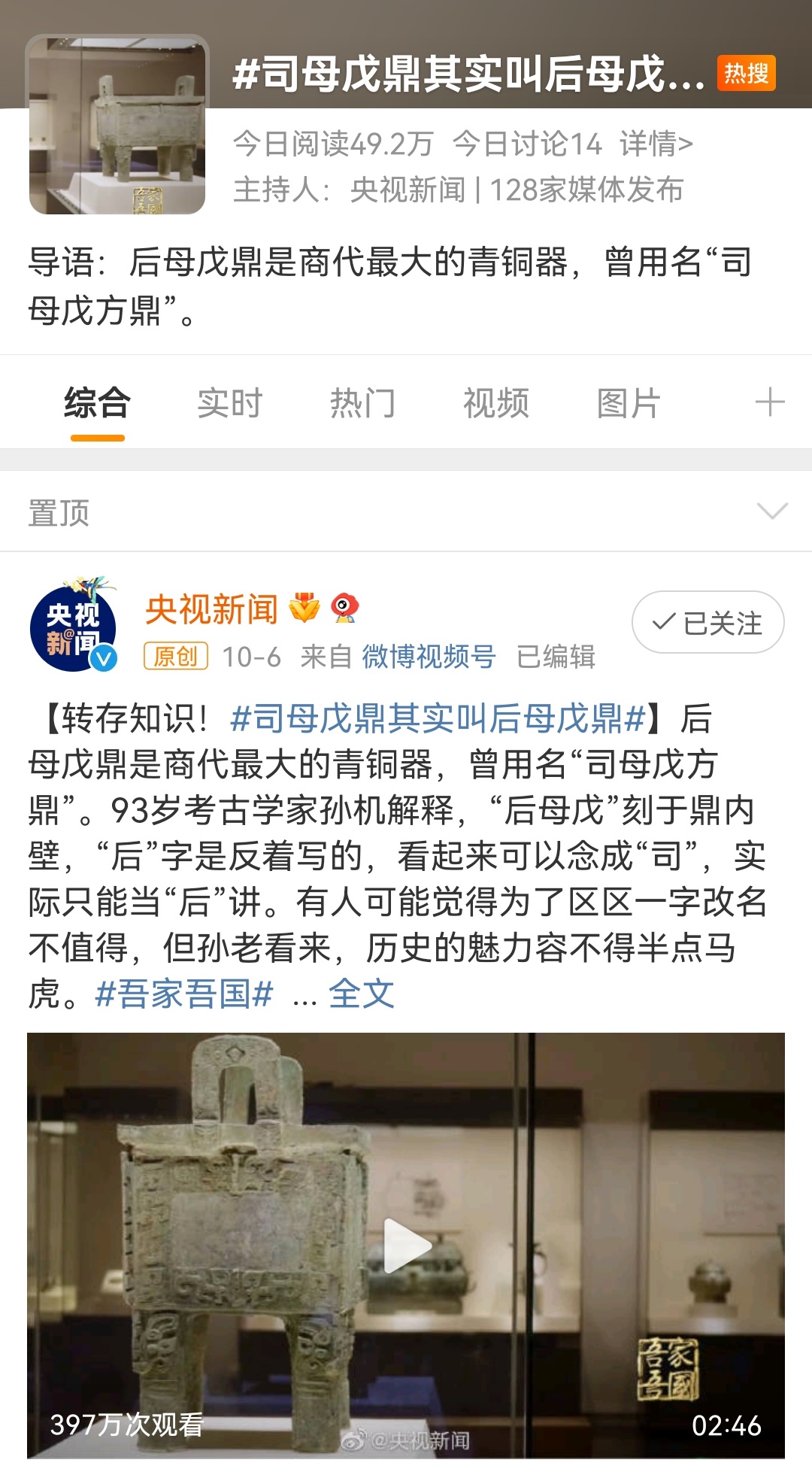Open the 央视新闻 username link
Viewport: 812px width, 1484px height.
[x=211, y=609]
